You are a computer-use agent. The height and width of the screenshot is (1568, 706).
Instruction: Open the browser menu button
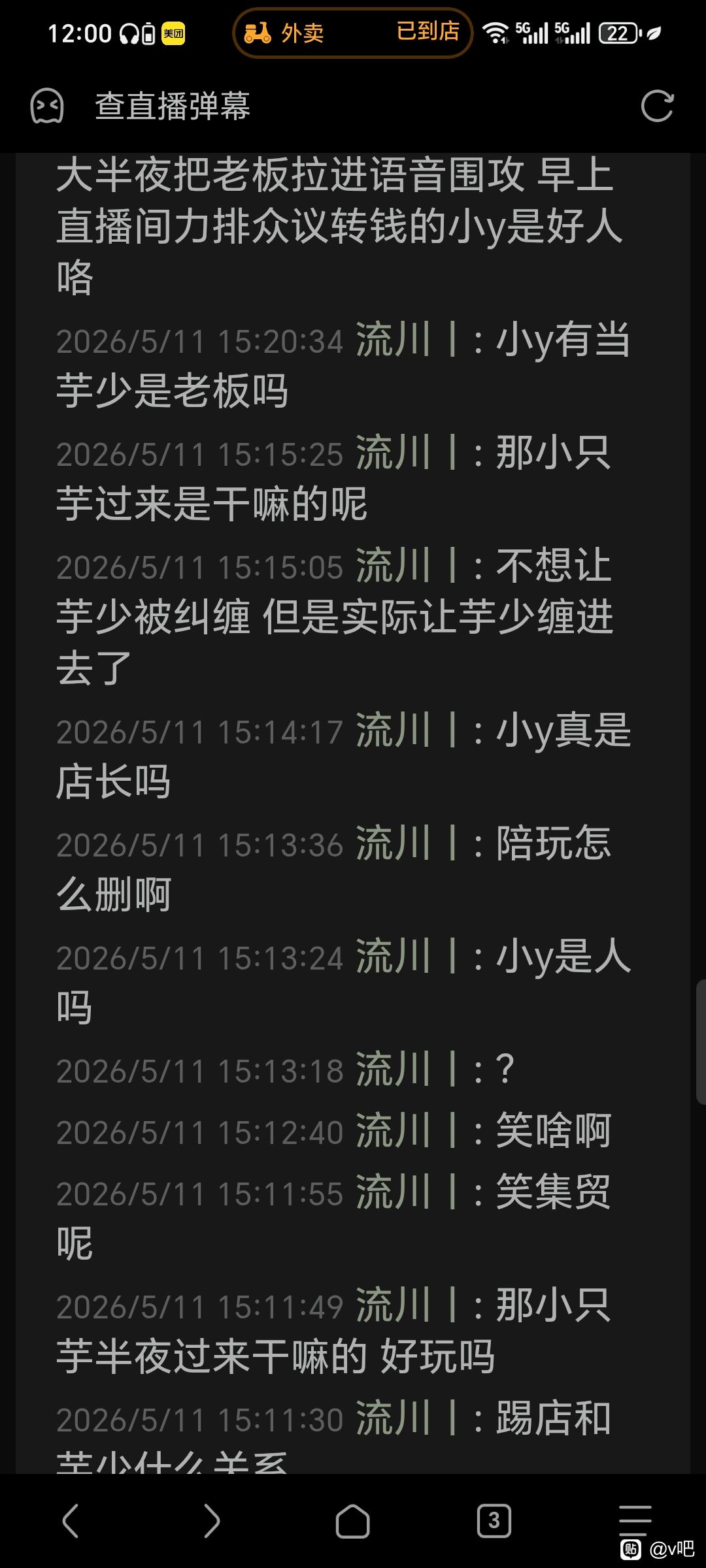point(635,1520)
